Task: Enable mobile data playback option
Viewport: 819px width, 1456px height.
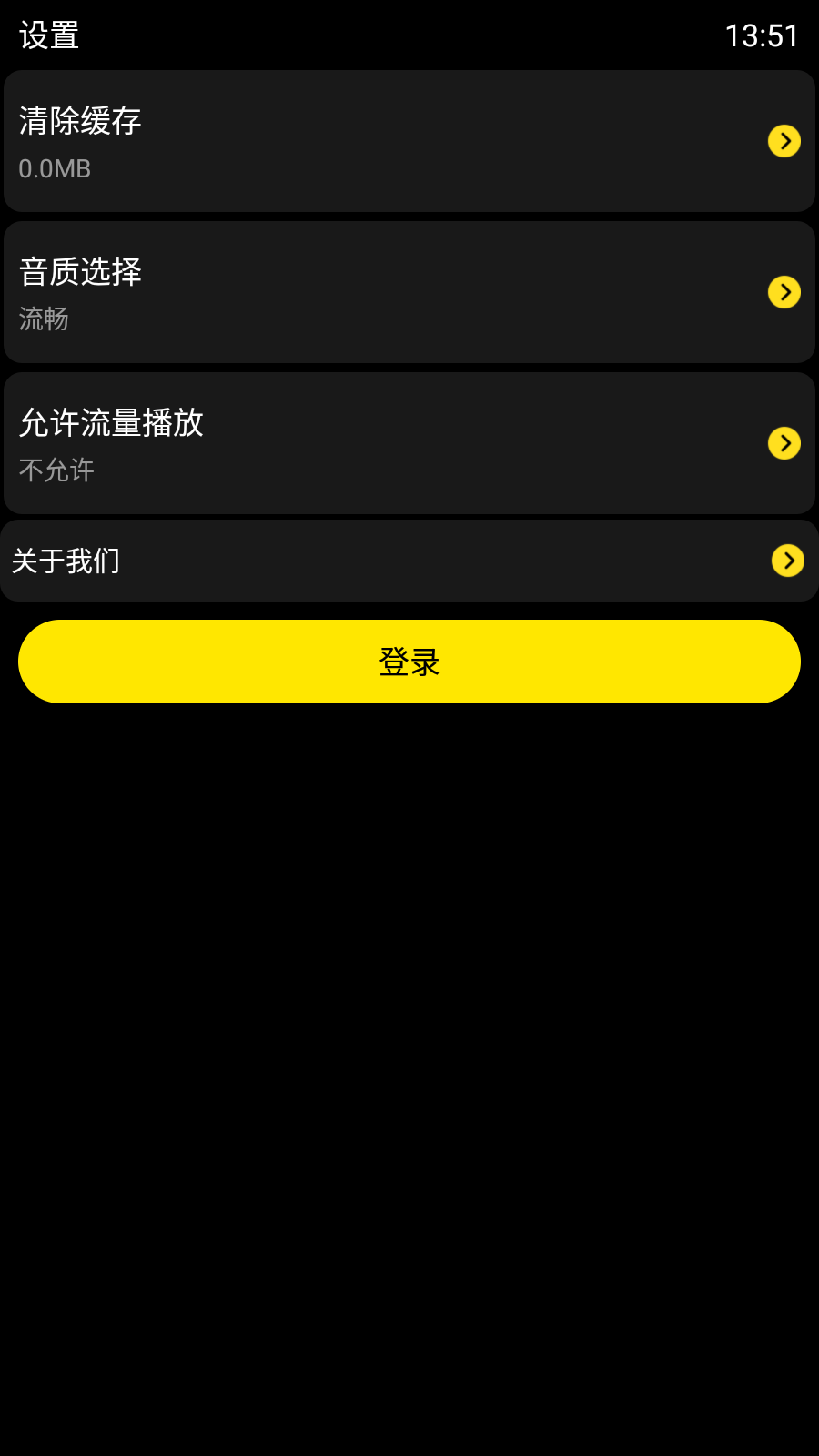Action: [x=409, y=443]
